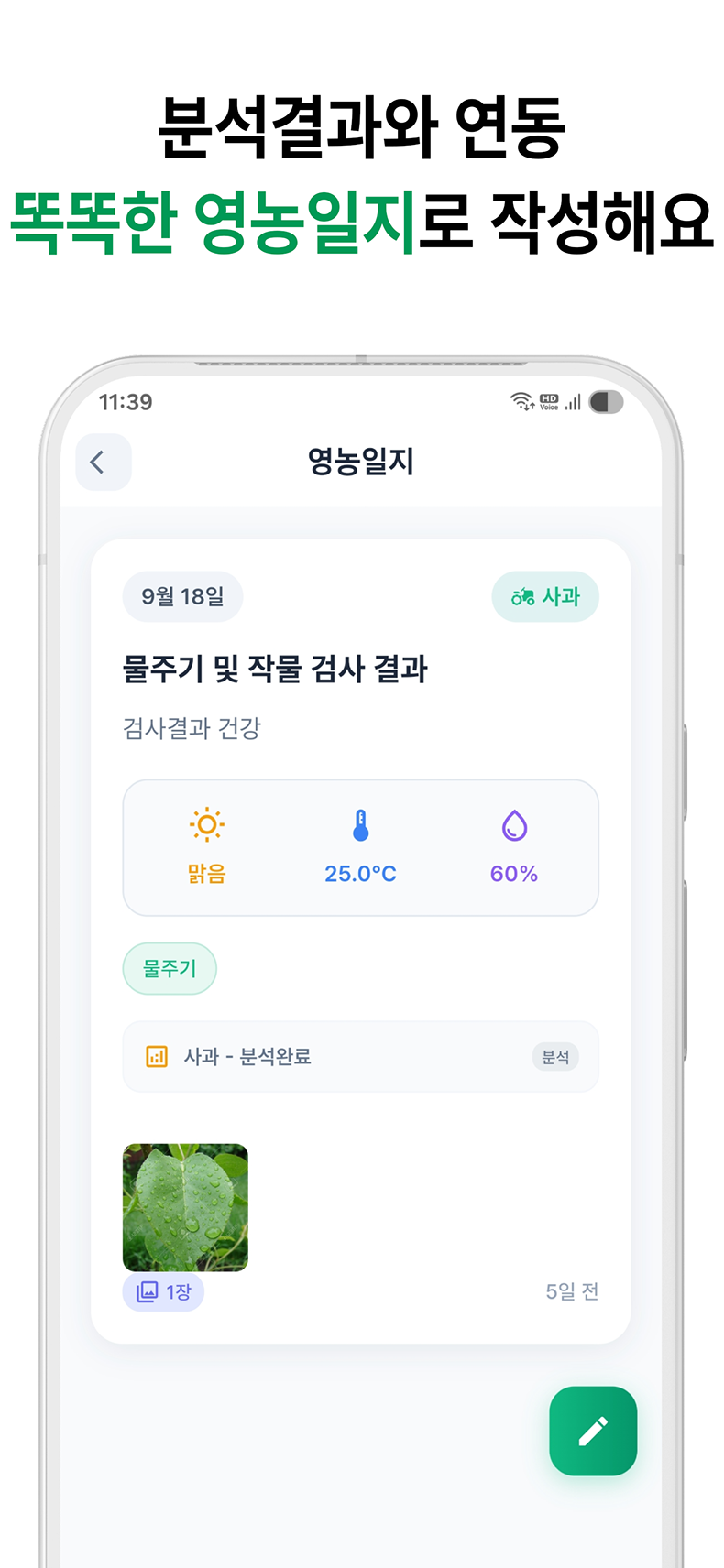Tap the HD Voice indicator
Viewport: 724px width, 1568px height.
[549, 400]
